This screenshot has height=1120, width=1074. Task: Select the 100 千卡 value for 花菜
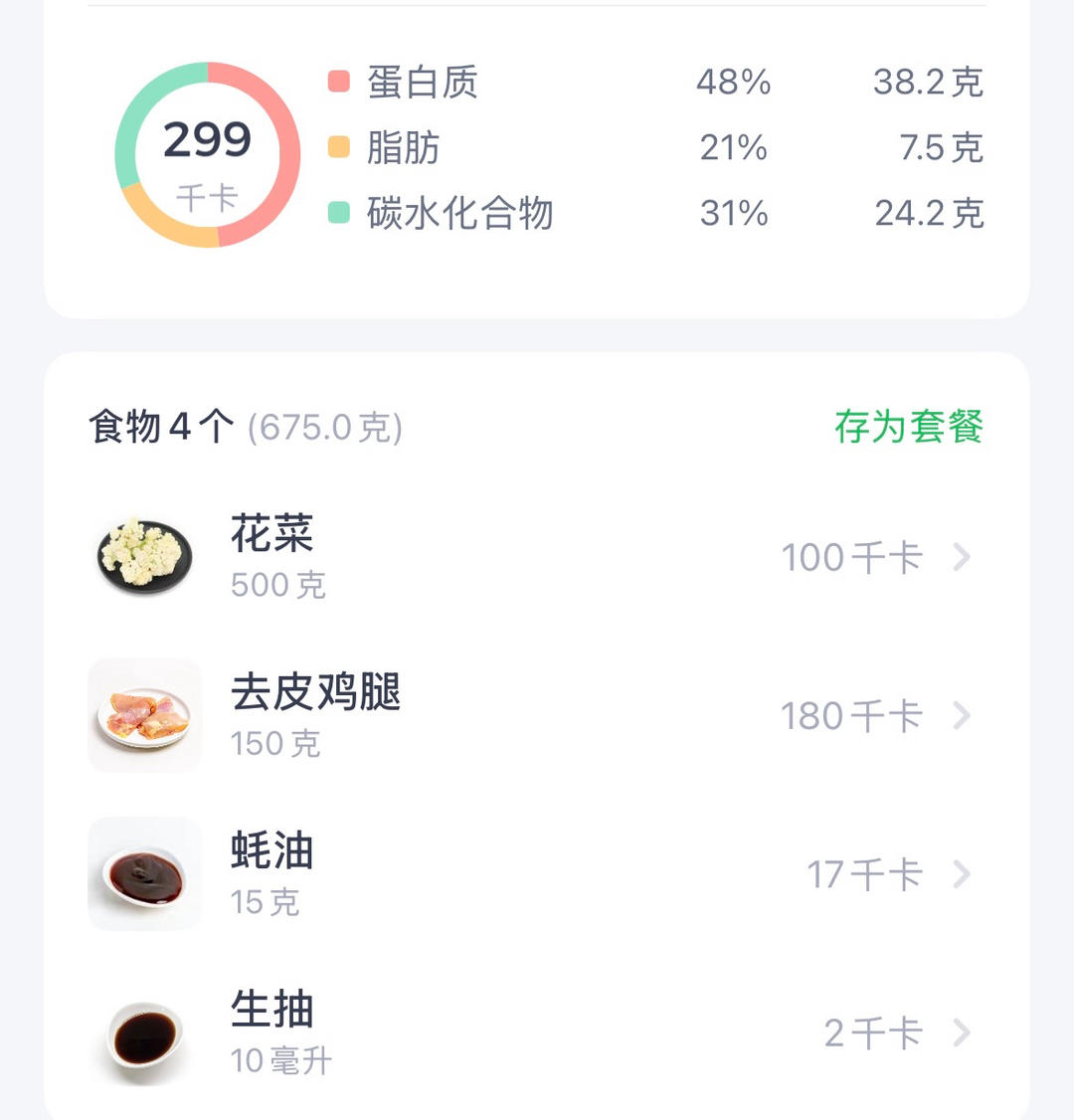pyautogui.click(x=851, y=558)
